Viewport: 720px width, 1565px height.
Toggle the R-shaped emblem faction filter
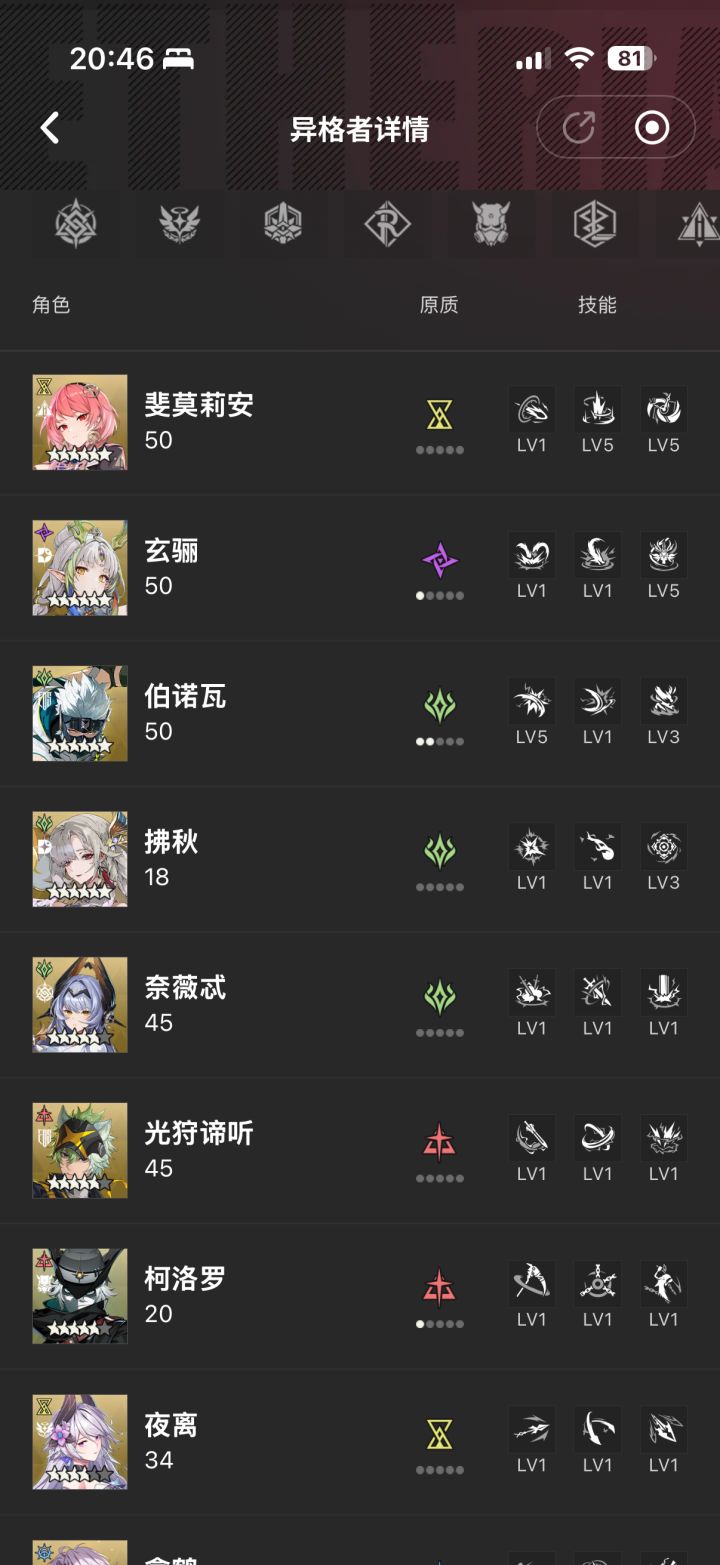(385, 225)
